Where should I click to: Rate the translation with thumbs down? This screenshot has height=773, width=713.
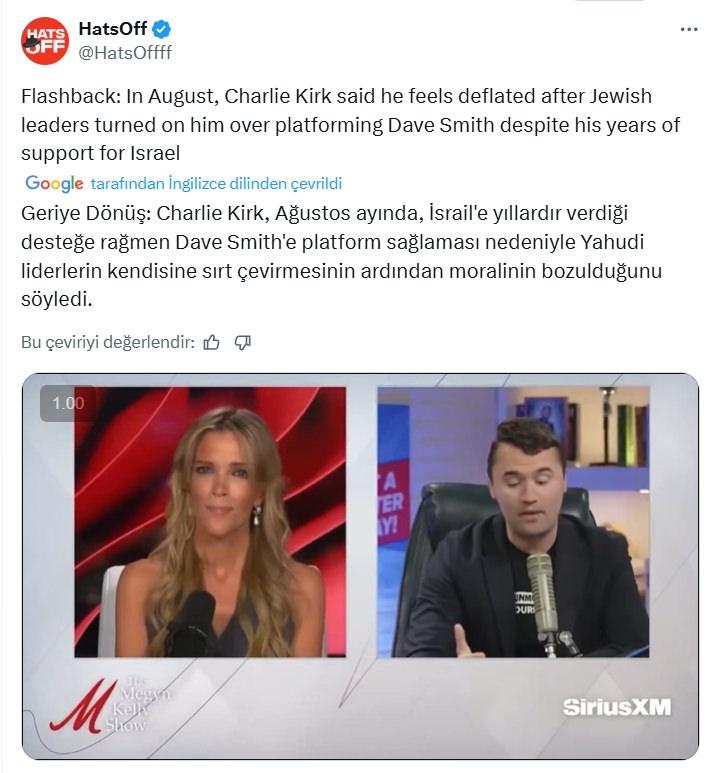tap(242, 342)
